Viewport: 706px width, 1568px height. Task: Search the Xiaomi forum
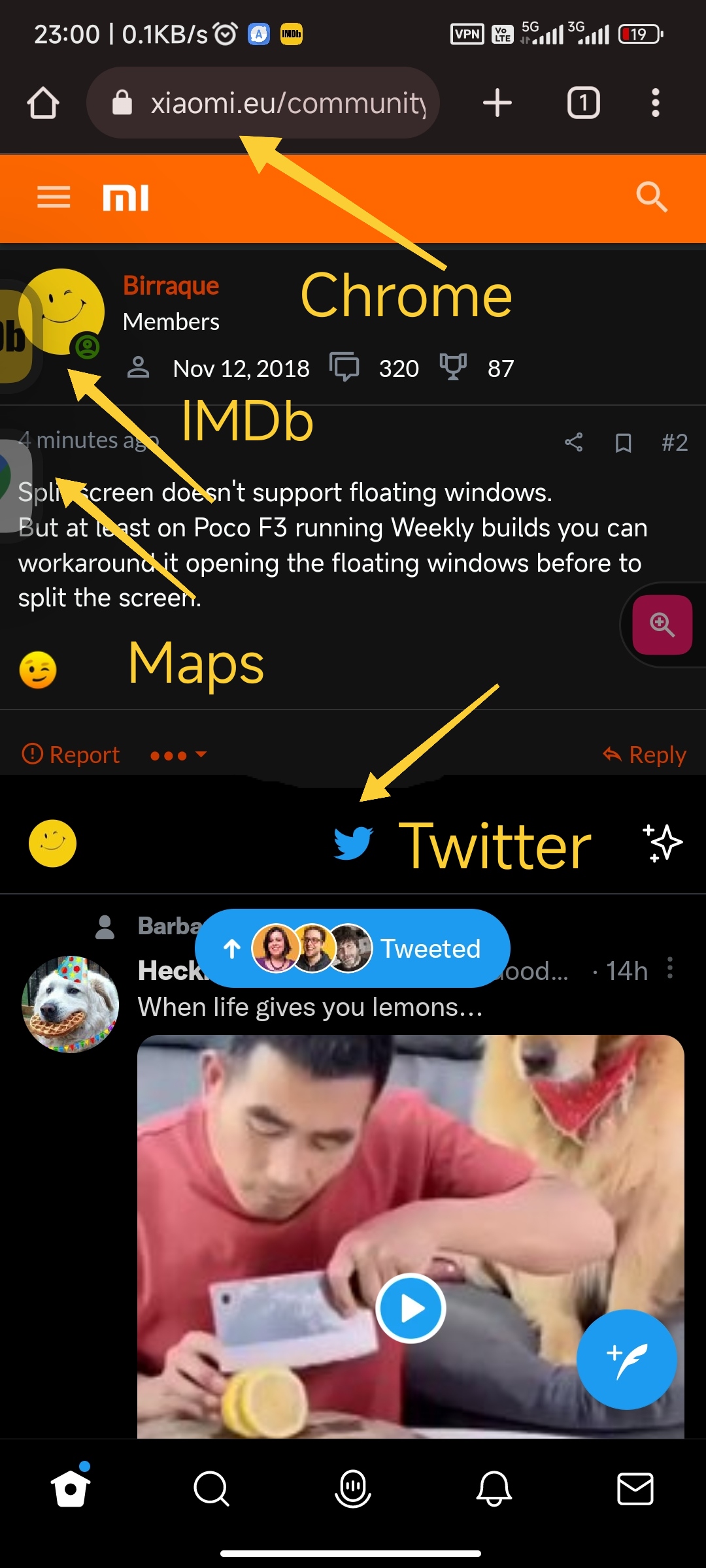[652, 197]
